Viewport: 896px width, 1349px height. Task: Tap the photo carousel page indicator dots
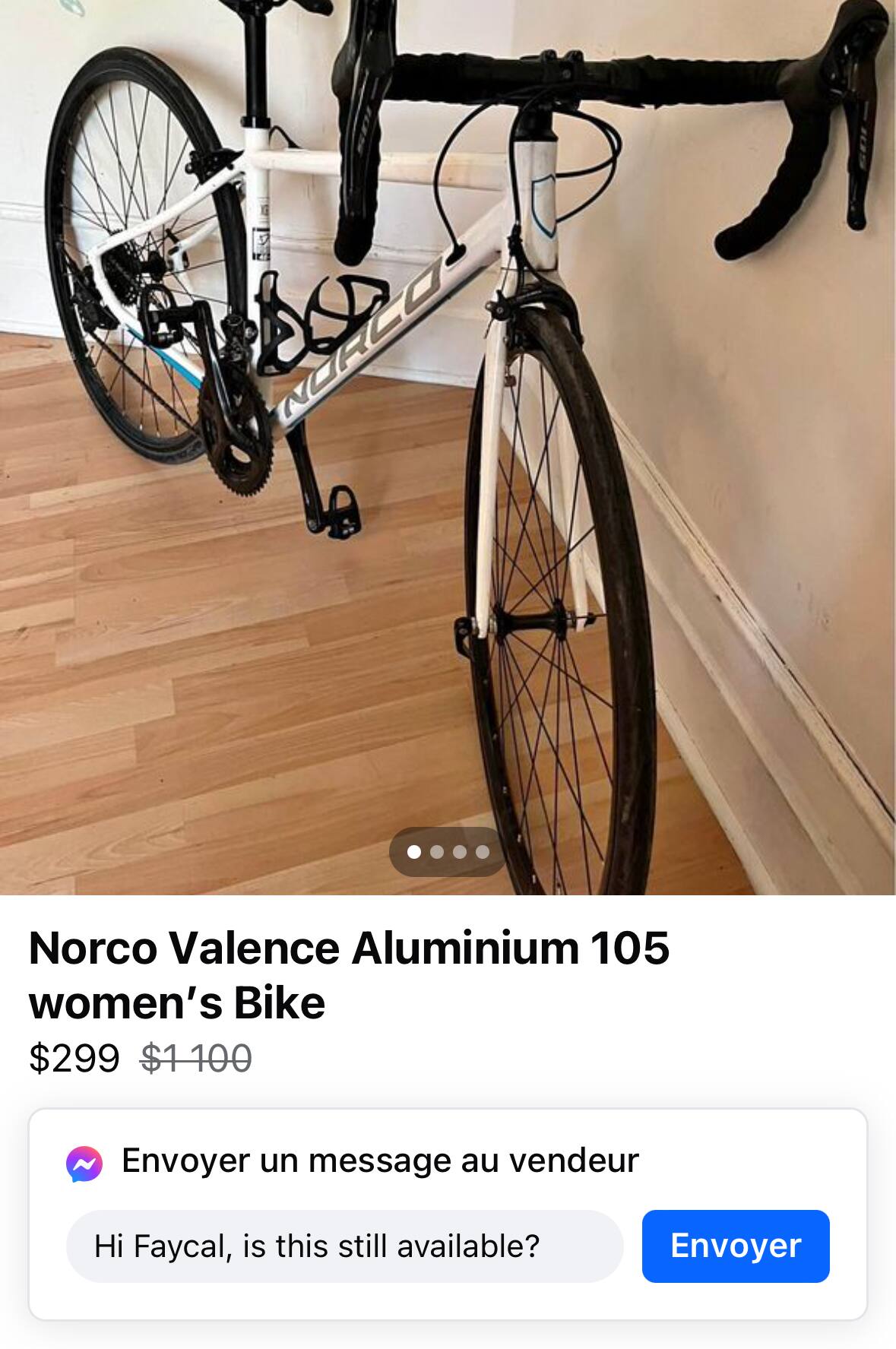pyautogui.click(x=448, y=852)
